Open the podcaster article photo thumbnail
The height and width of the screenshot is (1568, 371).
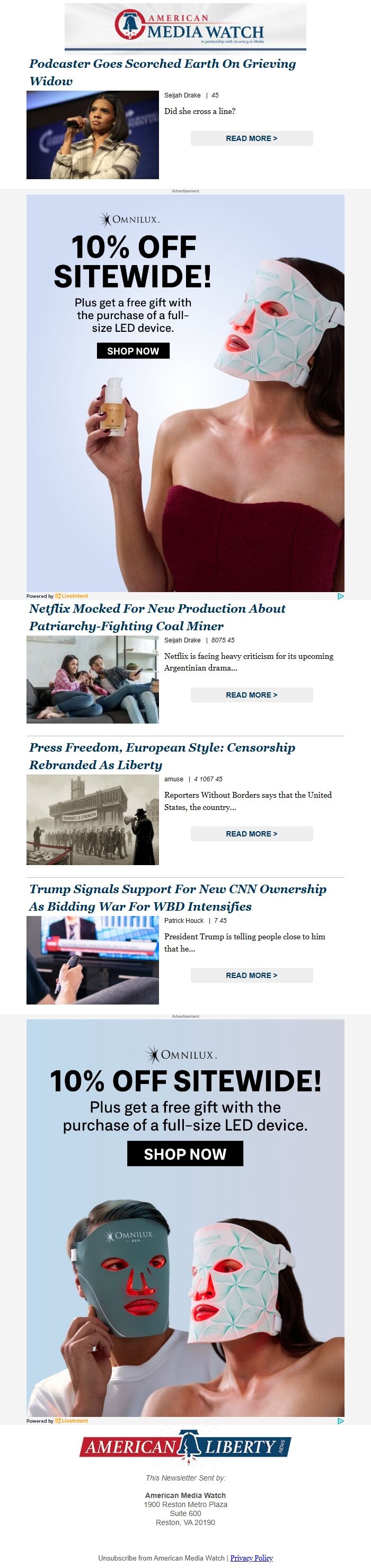(92, 135)
